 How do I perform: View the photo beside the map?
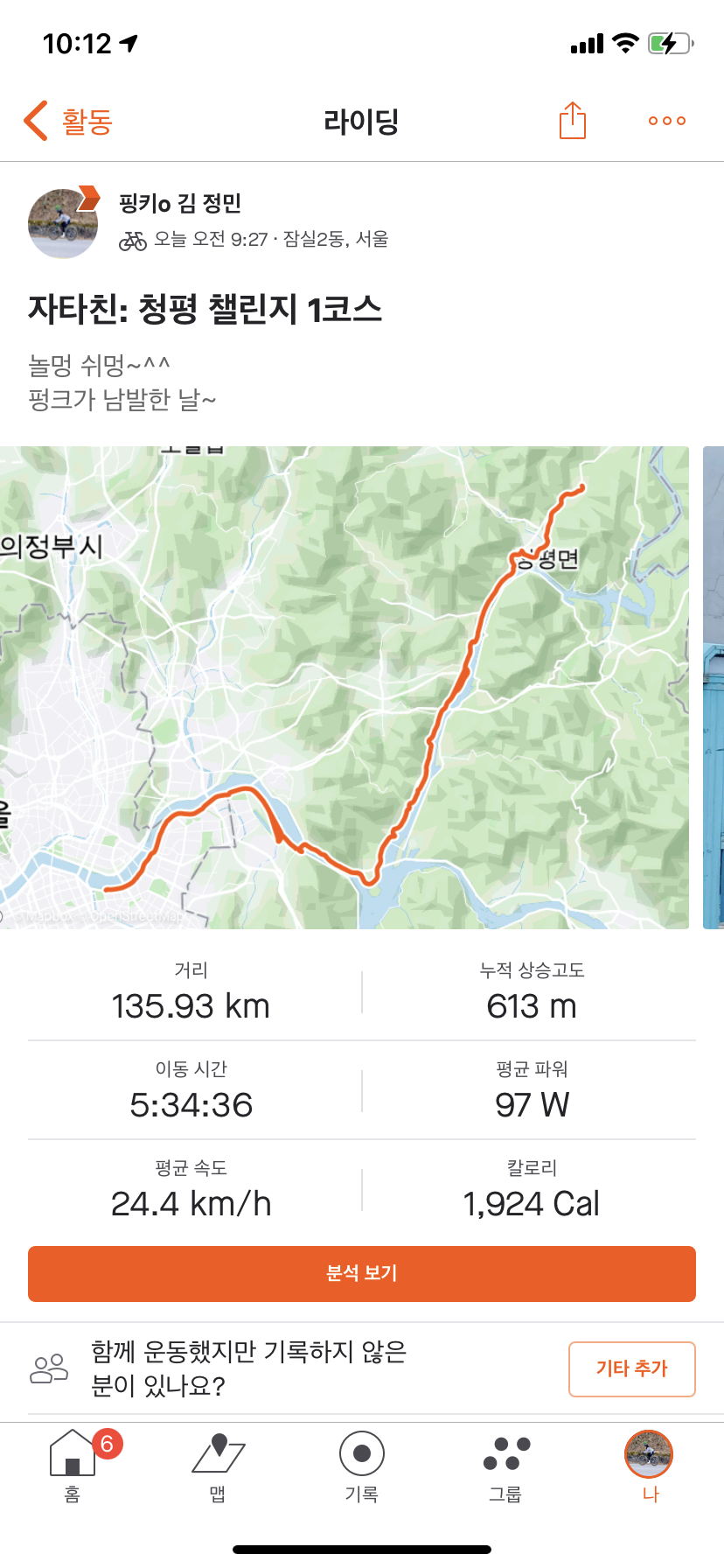pos(714,687)
